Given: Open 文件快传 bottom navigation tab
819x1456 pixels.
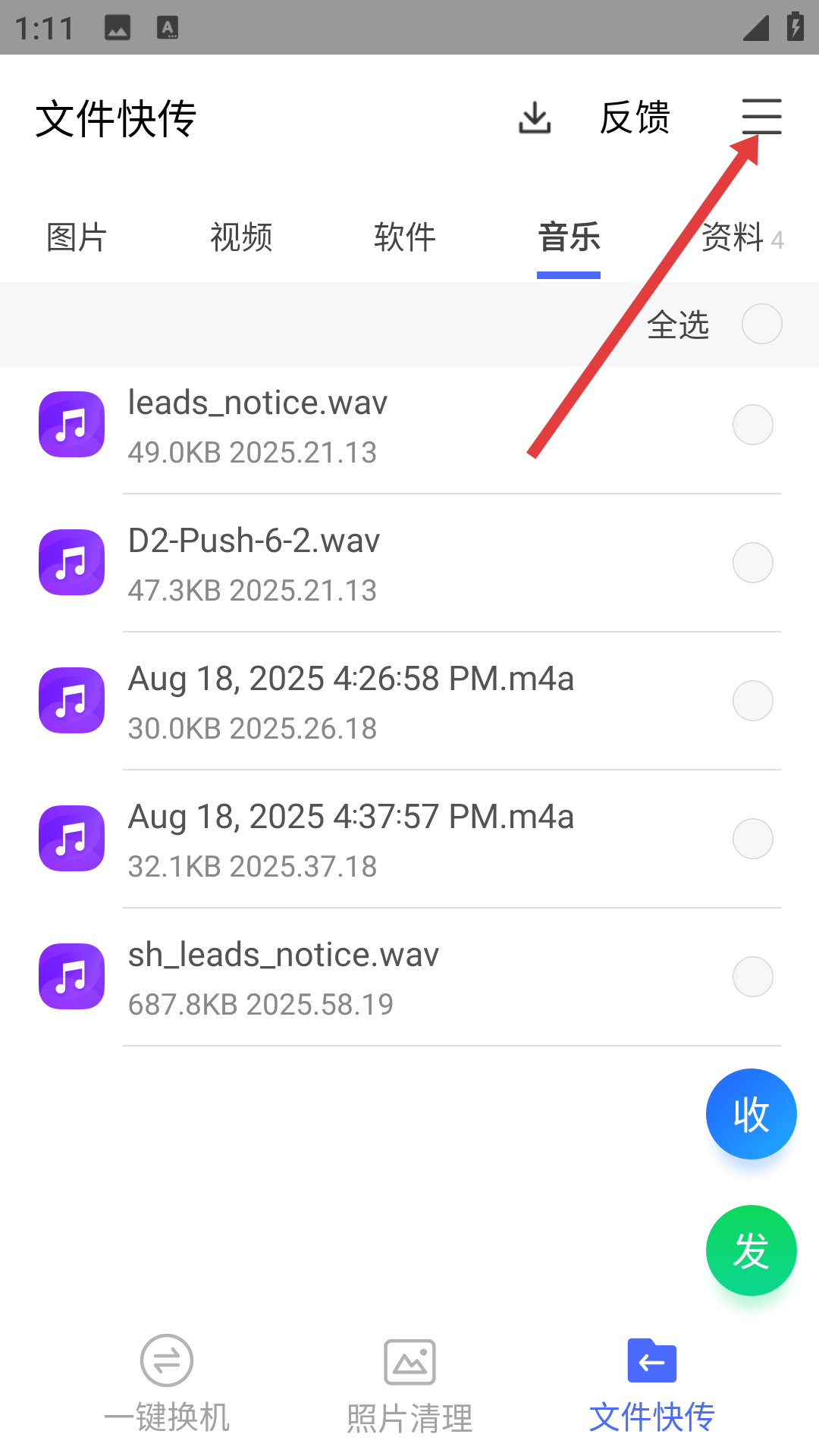Looking at the screenshot, I should tap(652, 1384).
